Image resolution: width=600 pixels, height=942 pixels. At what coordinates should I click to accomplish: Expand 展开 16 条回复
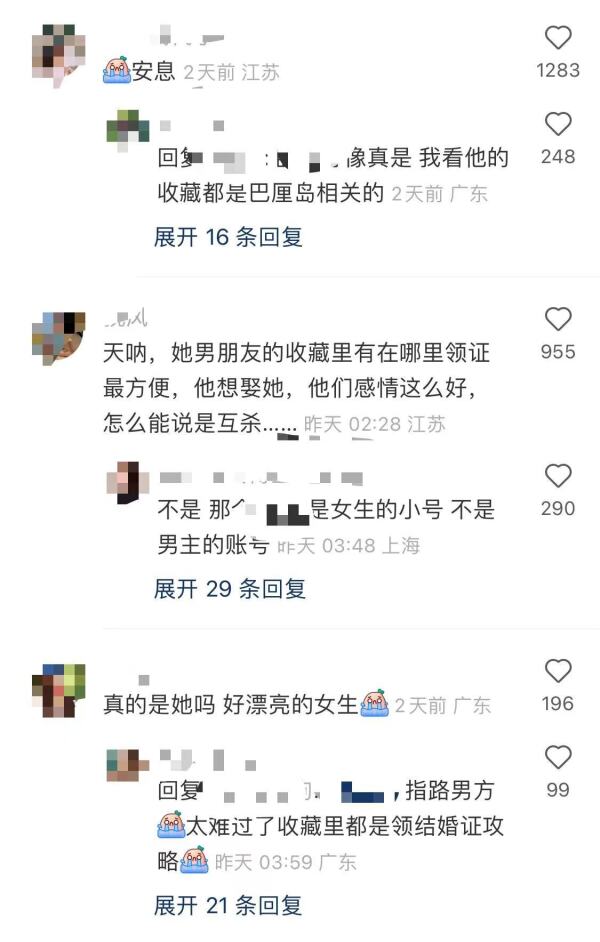point(228,237)
